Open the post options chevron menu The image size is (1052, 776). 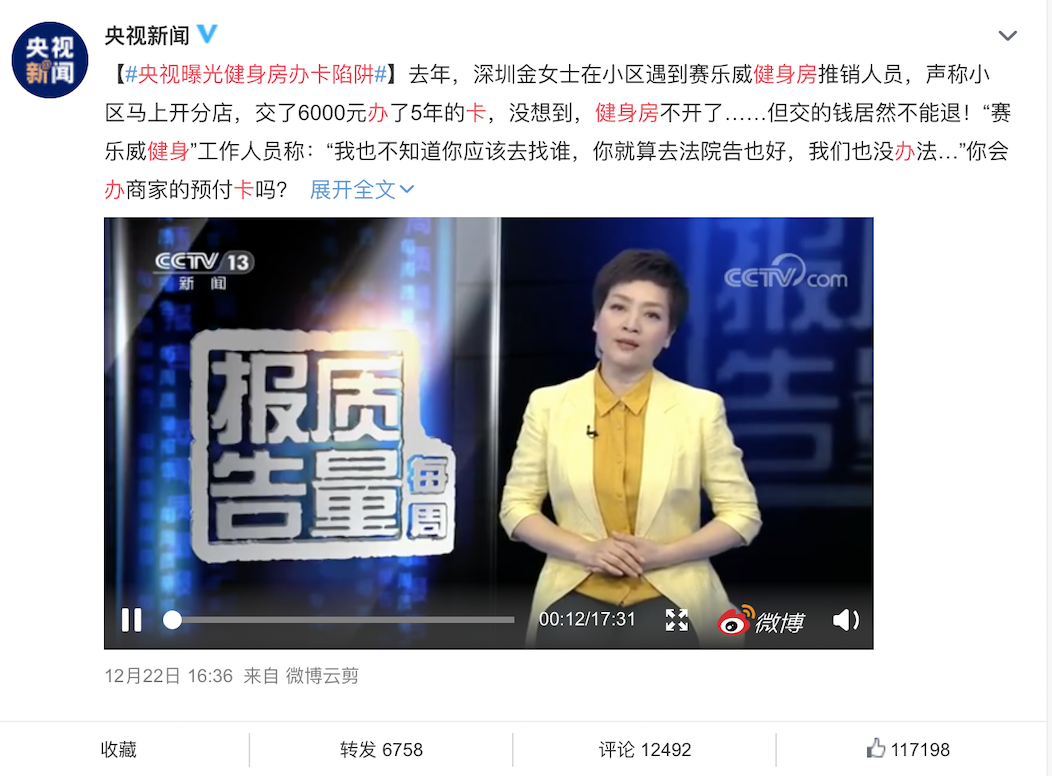tap(1007, 37)
